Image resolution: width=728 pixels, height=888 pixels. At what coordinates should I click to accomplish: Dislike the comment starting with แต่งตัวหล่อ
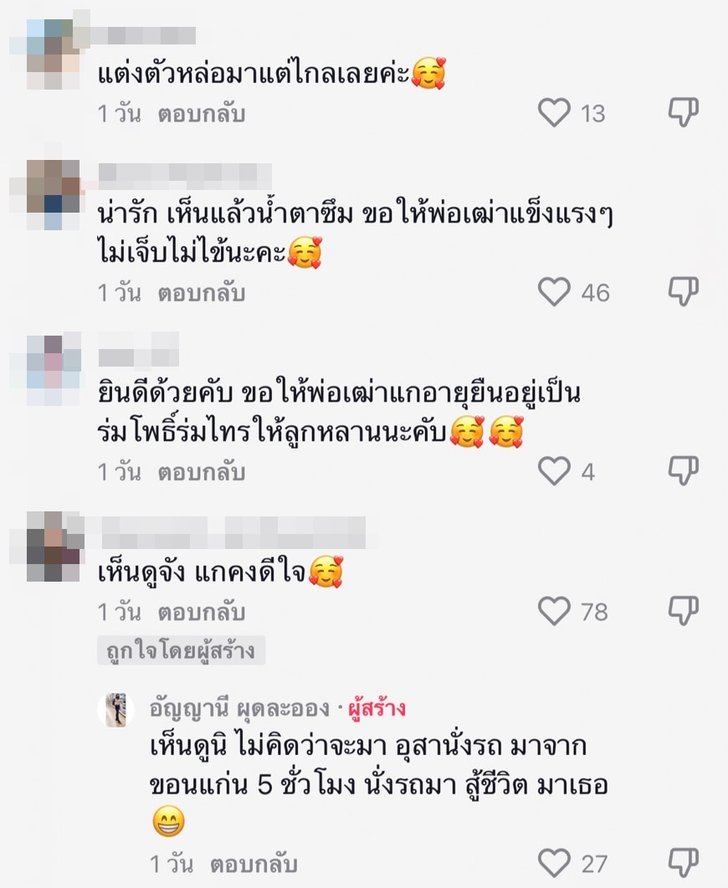(683, 113)
